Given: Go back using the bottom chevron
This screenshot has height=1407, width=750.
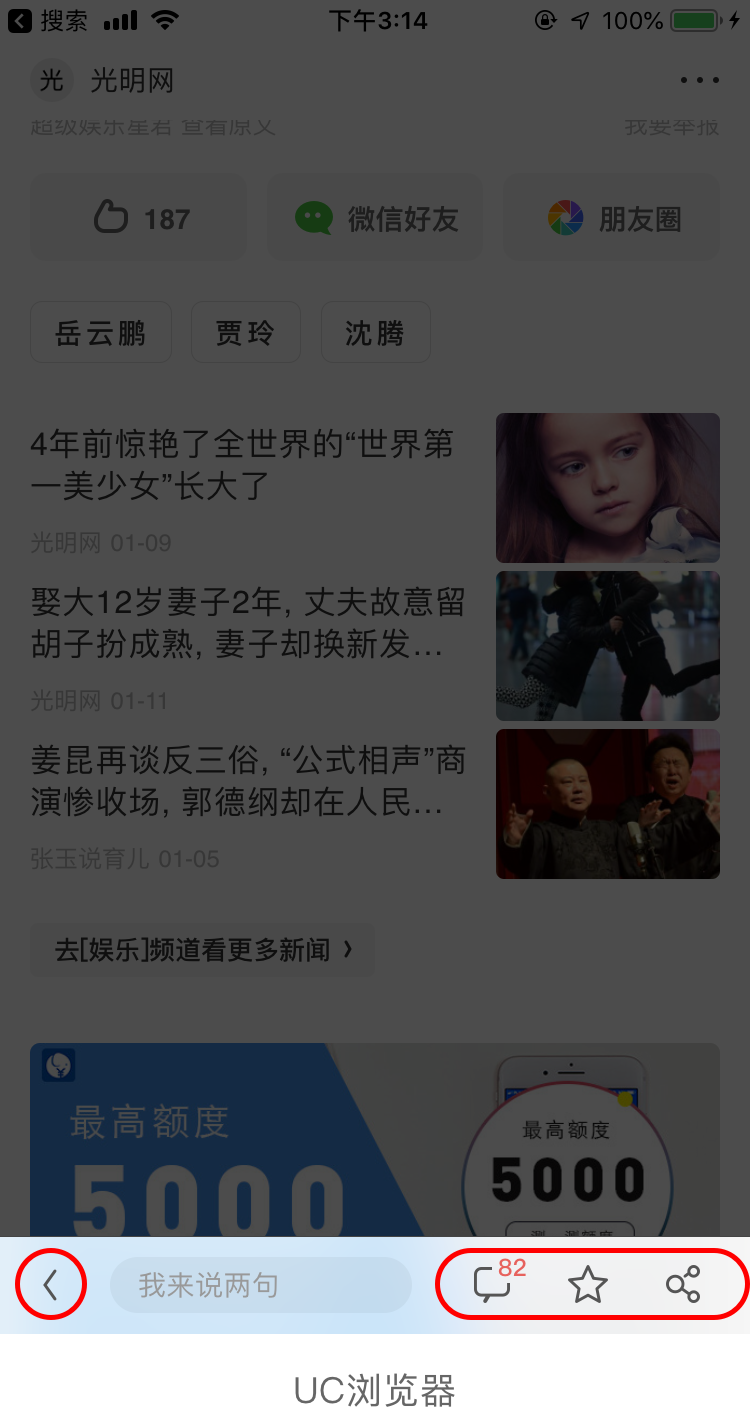Looking at the screenshot, I should [x=50, y=1285].
